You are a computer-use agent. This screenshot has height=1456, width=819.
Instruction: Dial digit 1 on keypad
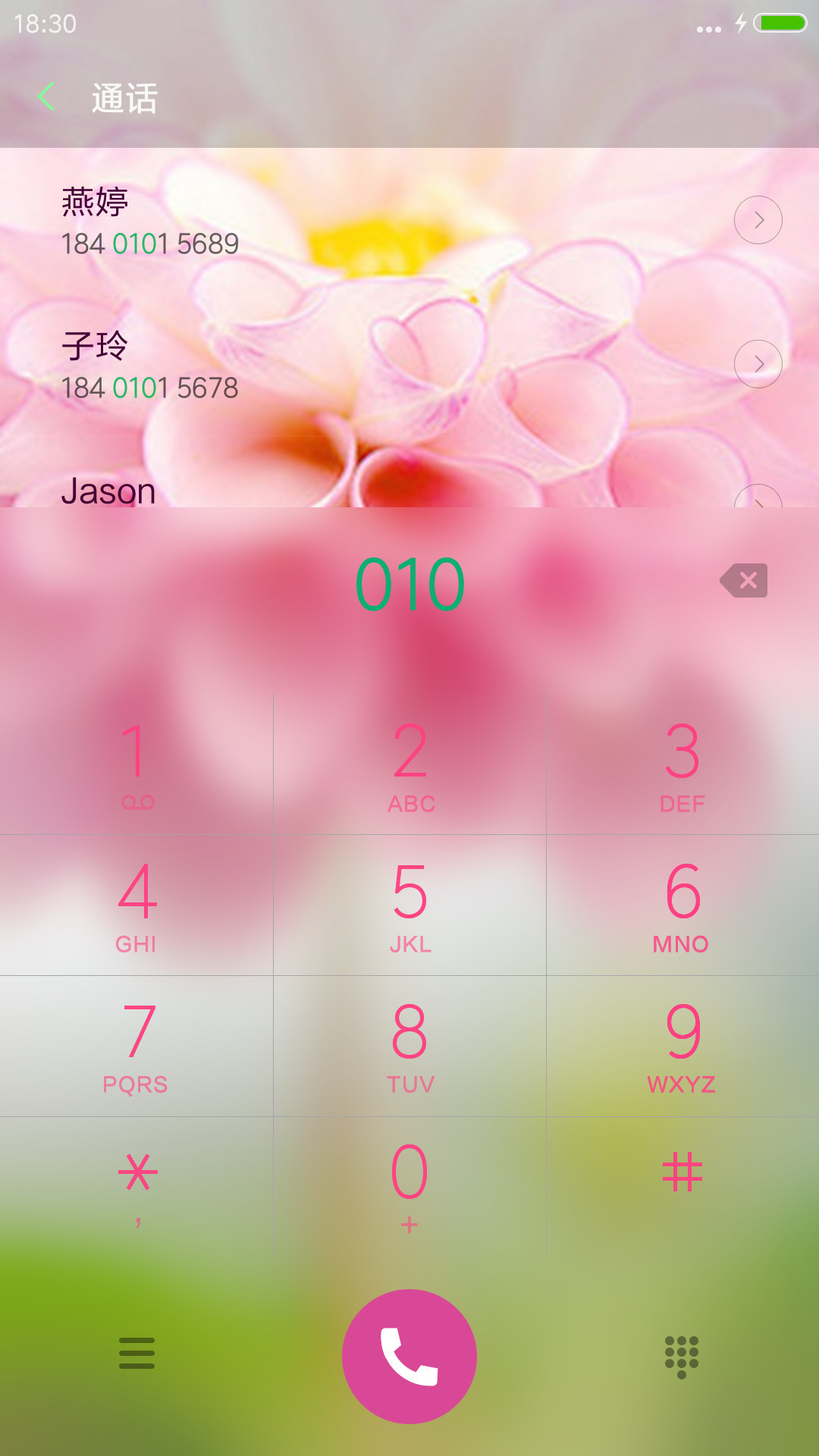tap(136, 764)
